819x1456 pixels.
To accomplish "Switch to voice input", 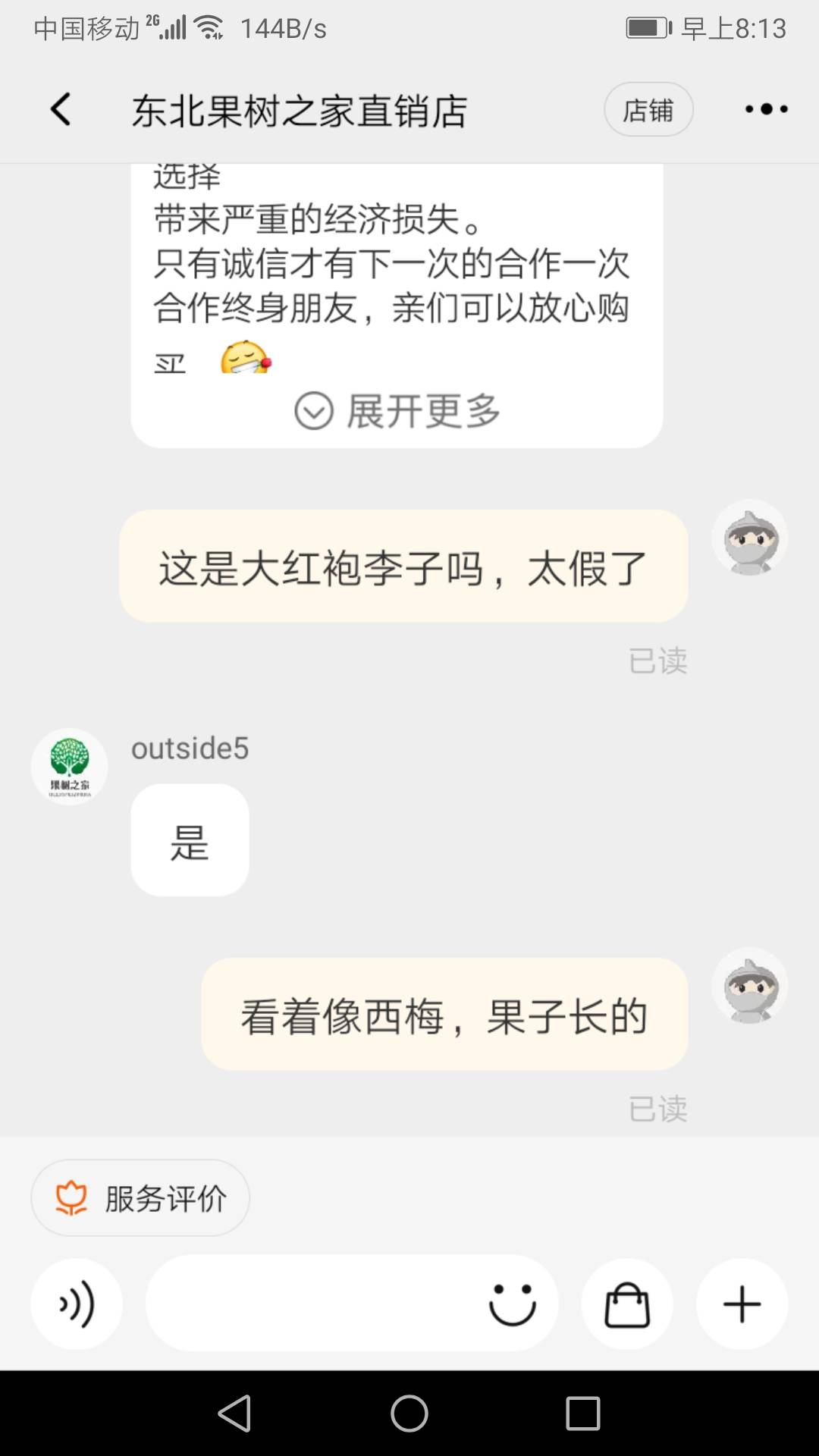I will coord(77,1304).
